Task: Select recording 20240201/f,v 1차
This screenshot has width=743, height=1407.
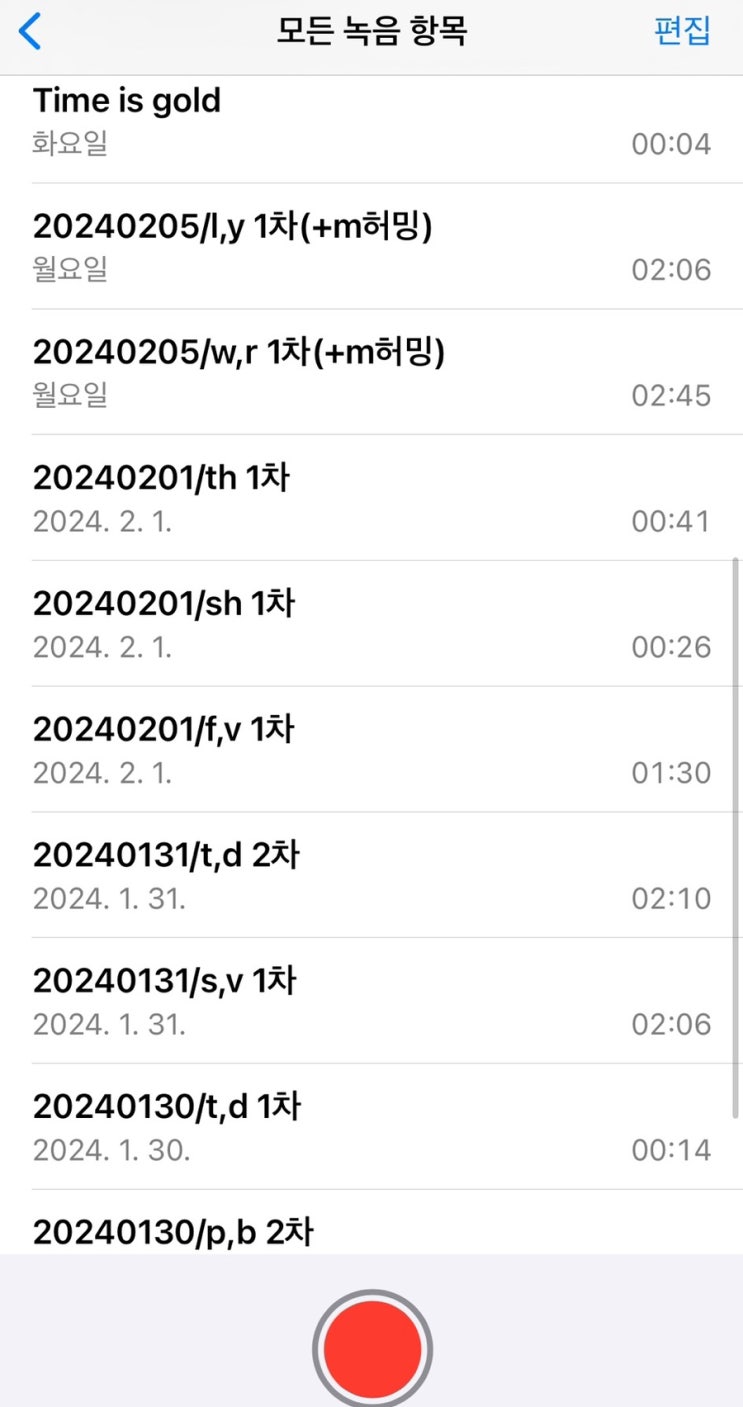Action: point(371,750)
